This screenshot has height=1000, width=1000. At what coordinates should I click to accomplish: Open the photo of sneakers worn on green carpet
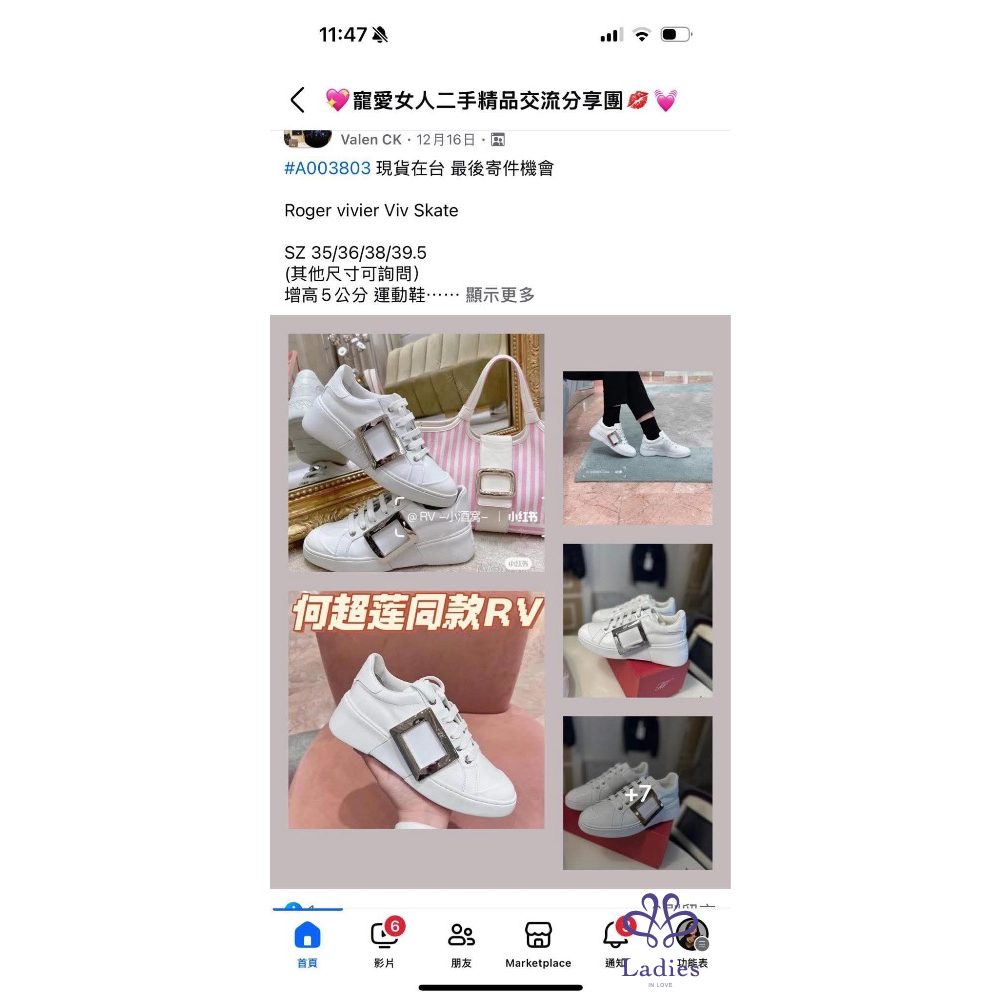pyautogui.click(x=637, y=447)
